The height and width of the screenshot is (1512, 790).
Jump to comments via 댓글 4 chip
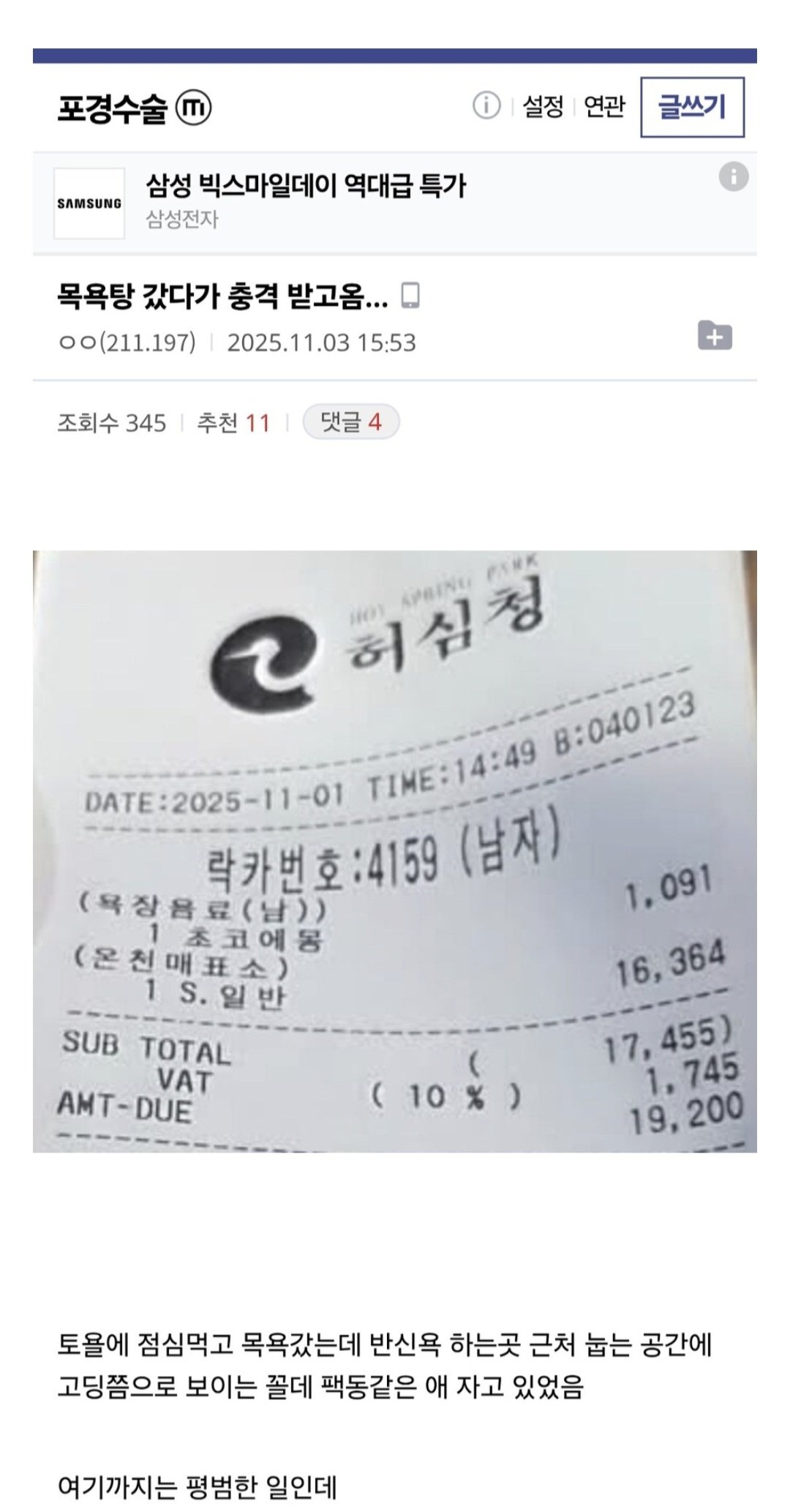click(x=351, y=422)
